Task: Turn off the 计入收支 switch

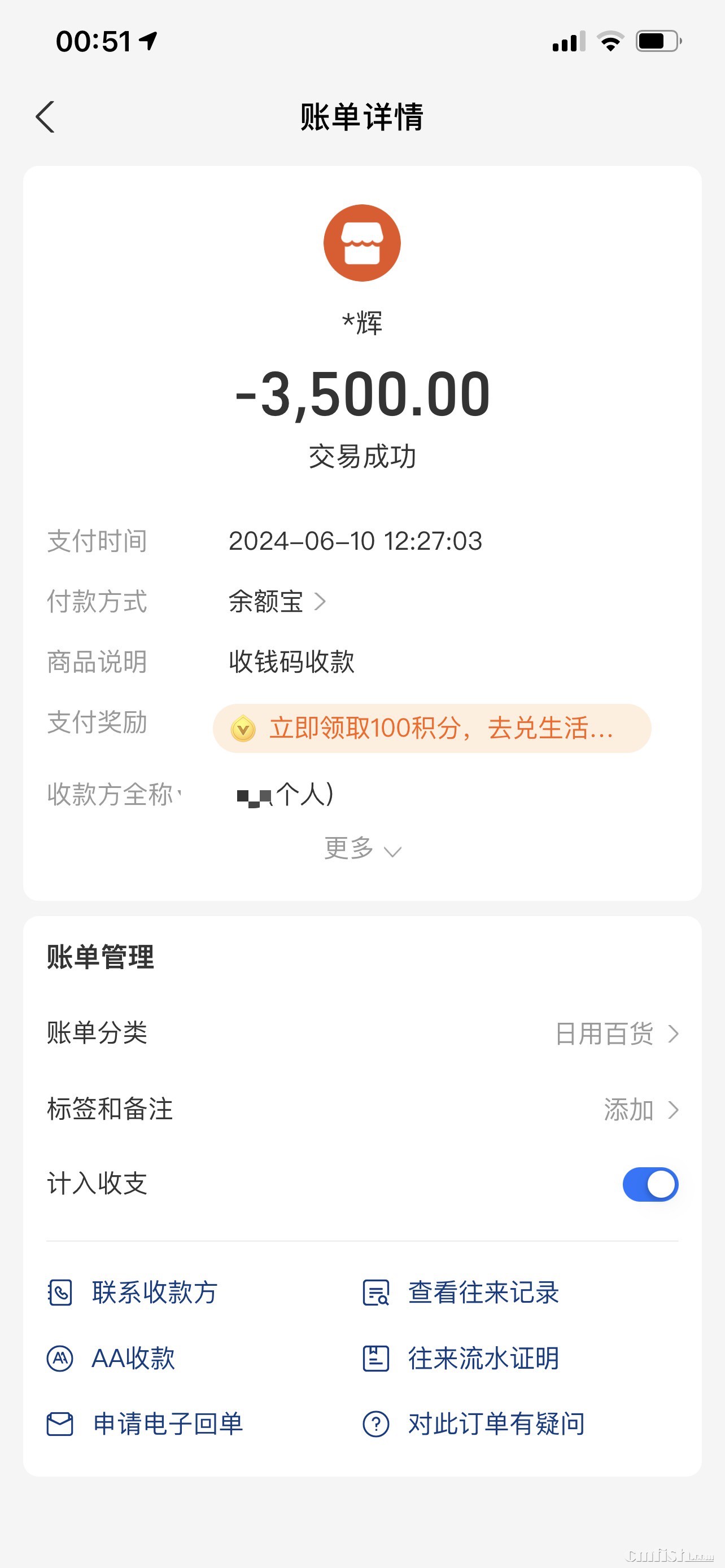Action: (x=649, y=1185)
